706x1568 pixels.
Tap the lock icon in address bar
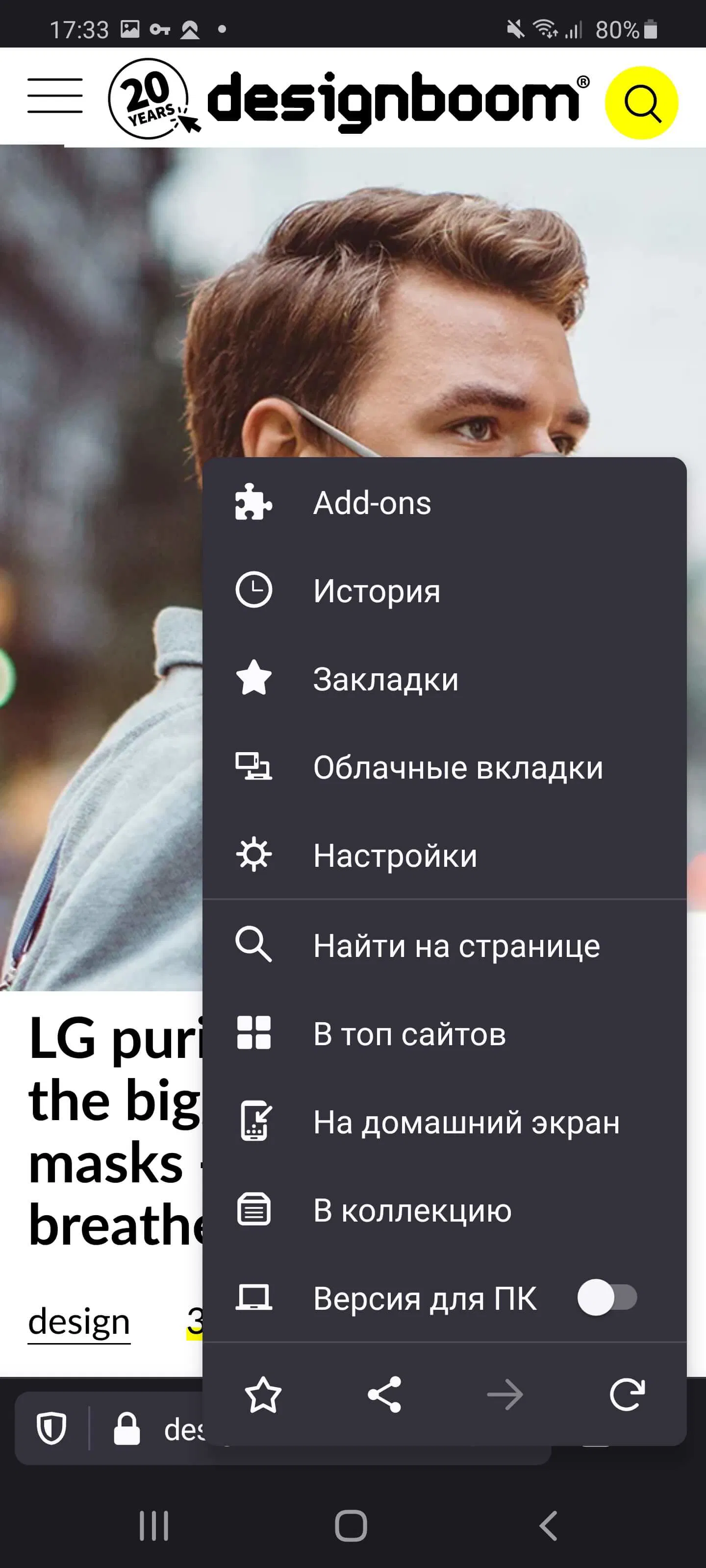[x=126, y=1429]
